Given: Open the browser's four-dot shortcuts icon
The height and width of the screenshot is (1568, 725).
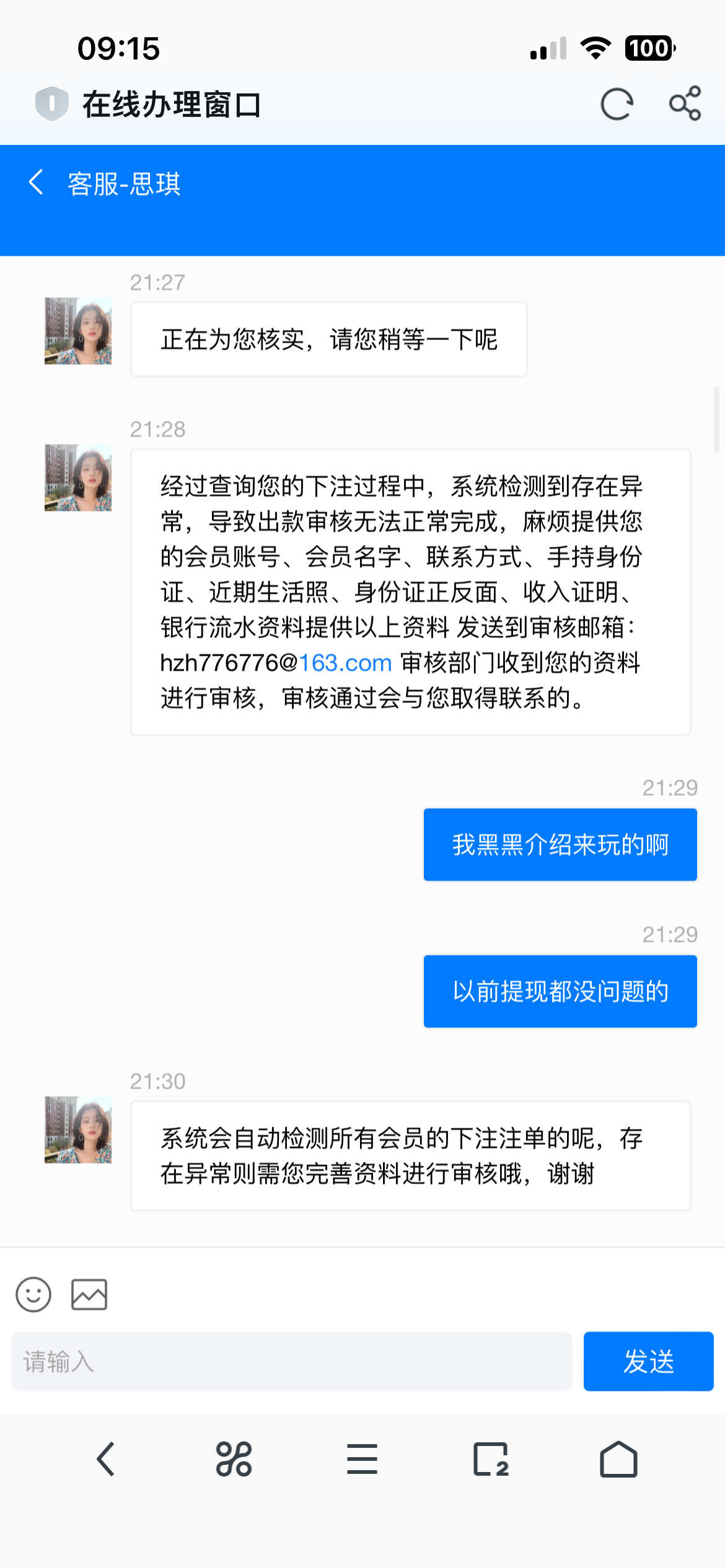Looking at the screenshot, I should tap(234, 1459).
